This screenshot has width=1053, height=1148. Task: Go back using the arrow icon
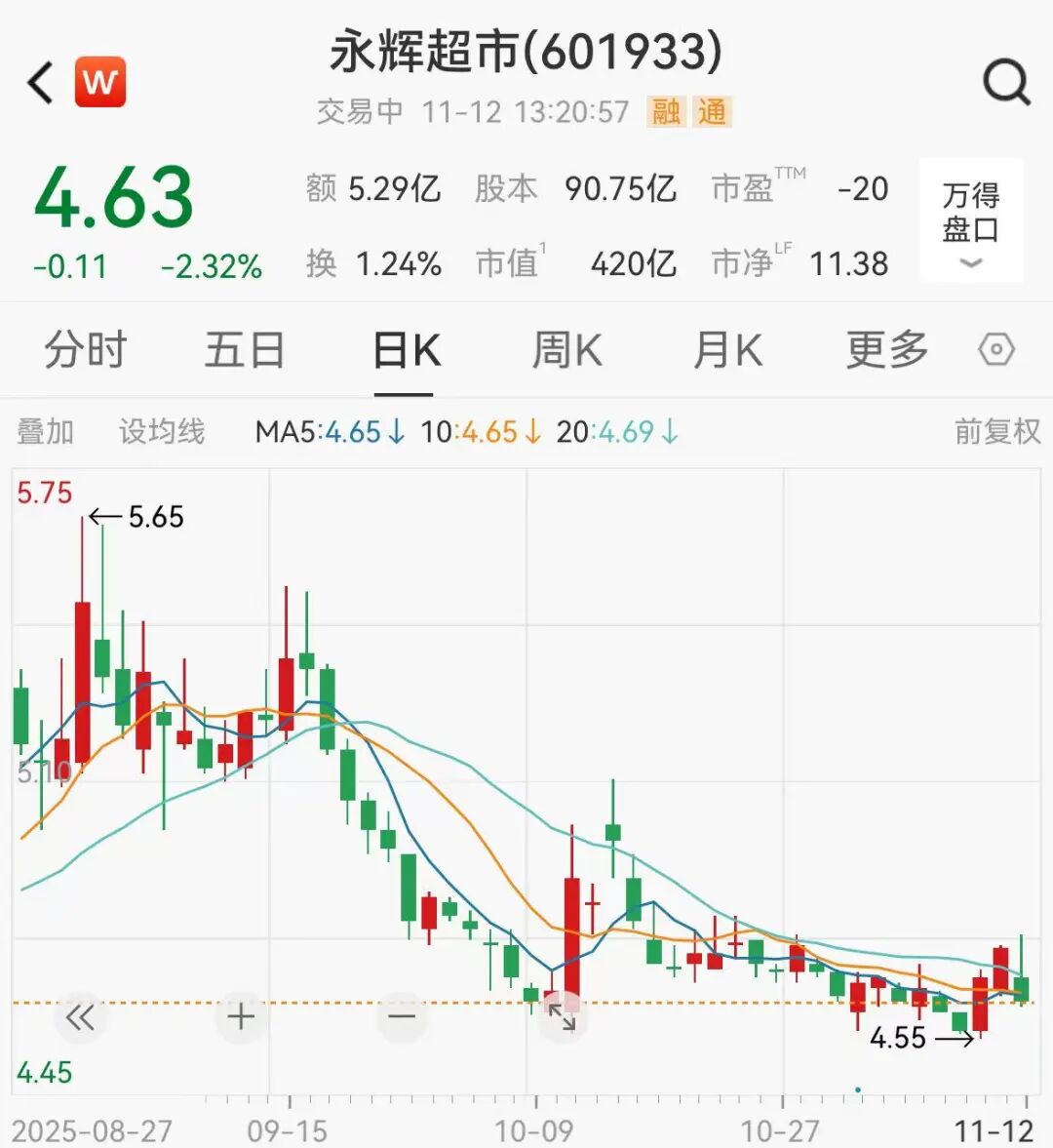(x=41, y=82)
